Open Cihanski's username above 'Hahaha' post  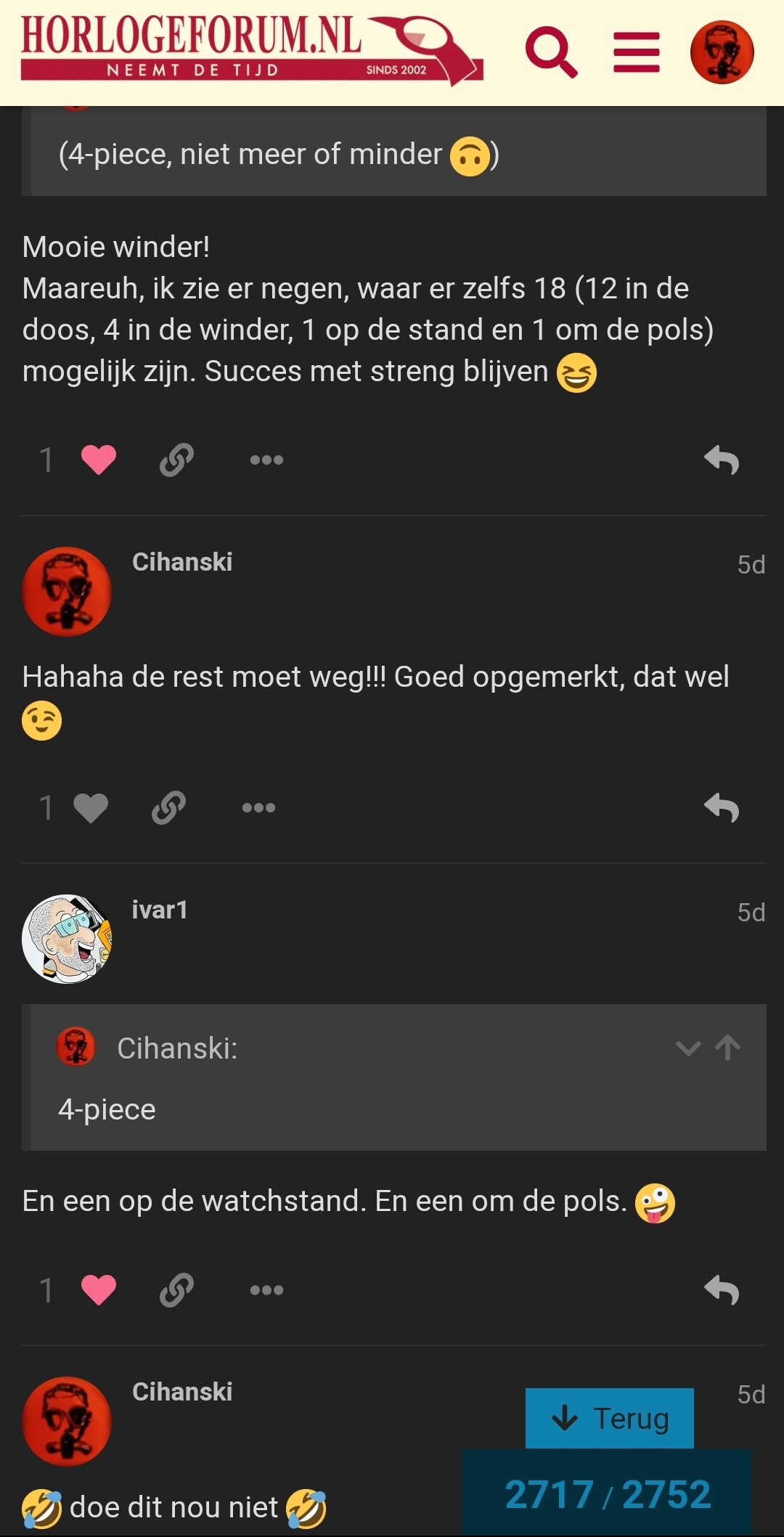click(x=182, y=562)
